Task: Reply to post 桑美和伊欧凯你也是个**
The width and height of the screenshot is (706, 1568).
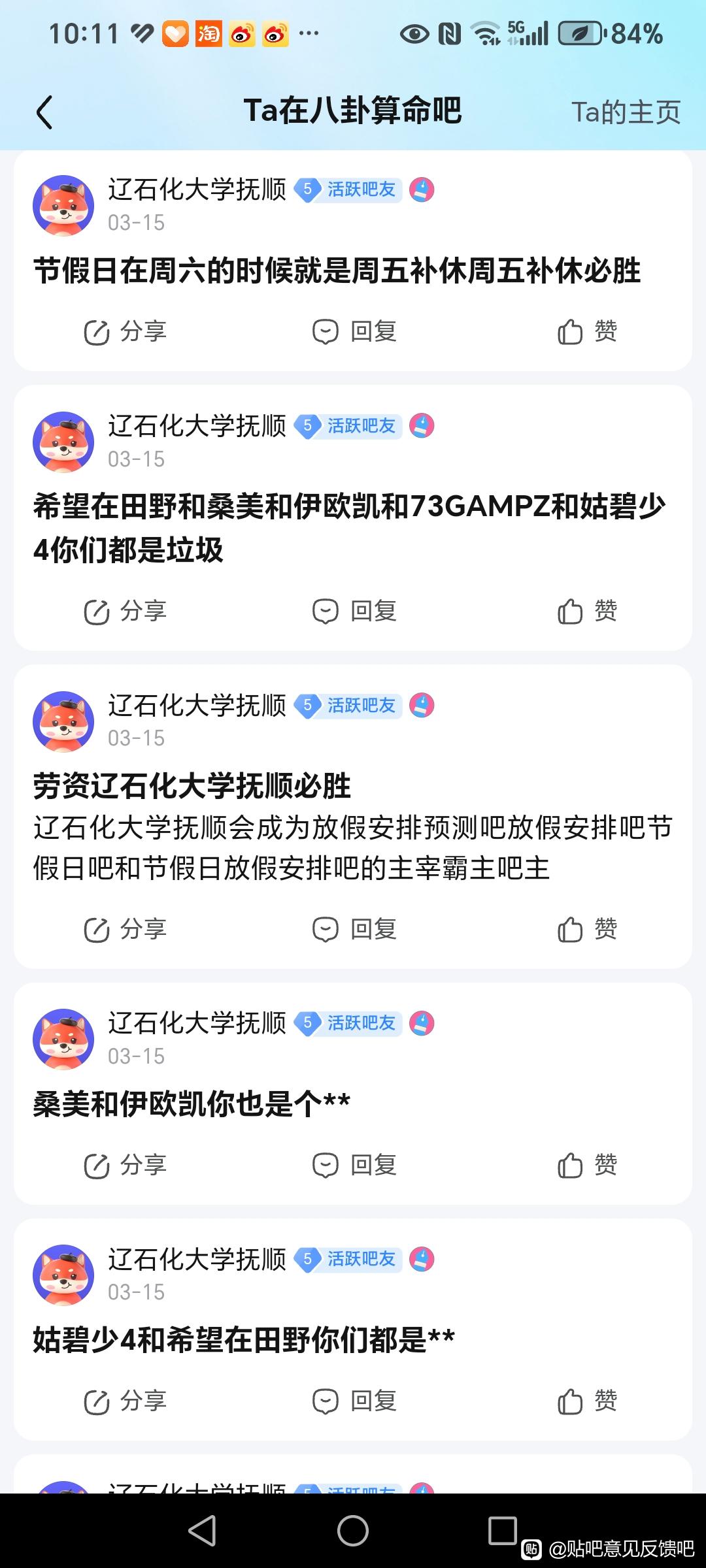Action: 354,1165
